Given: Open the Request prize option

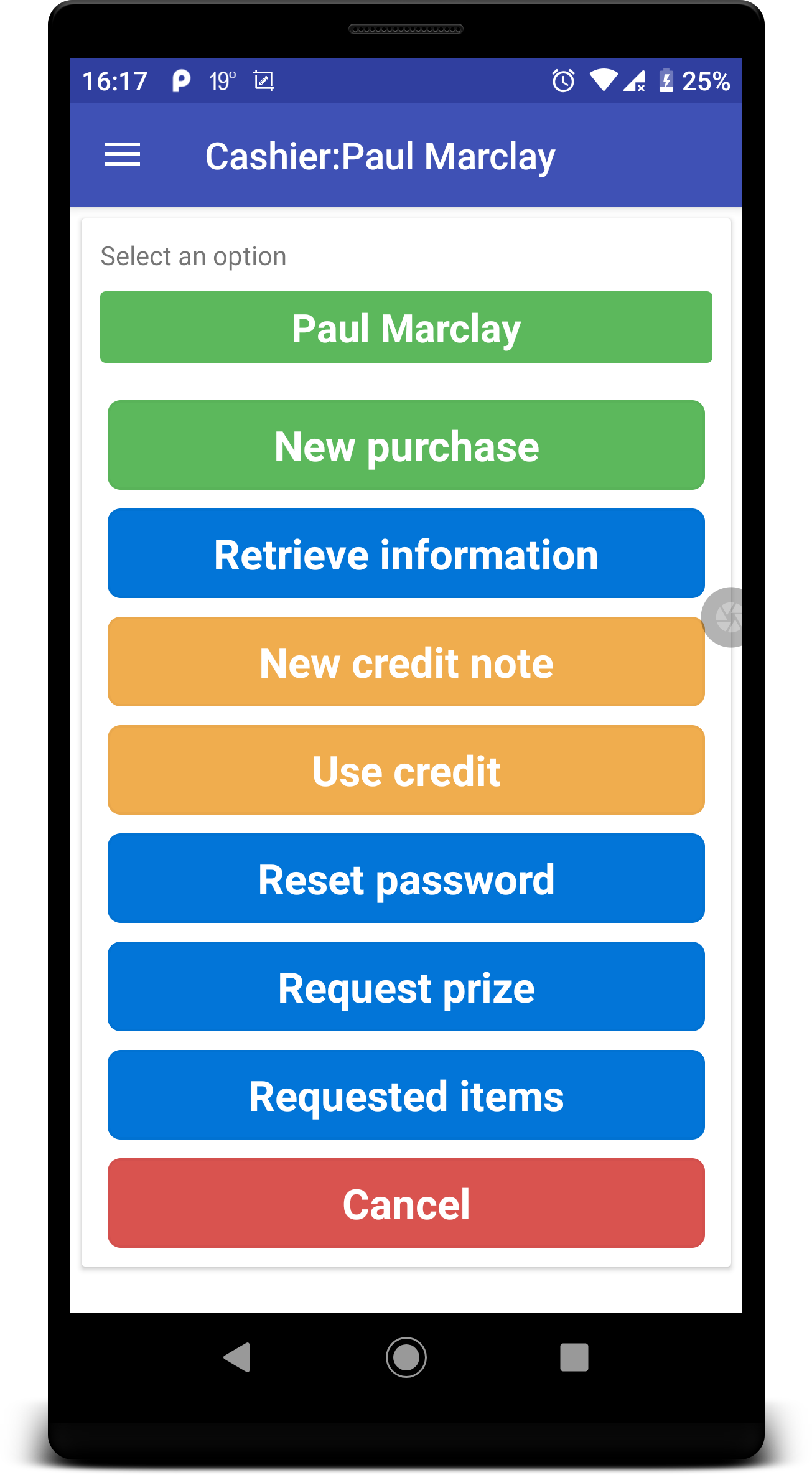Looking at the screenshot, I should (x=406, y=987).
